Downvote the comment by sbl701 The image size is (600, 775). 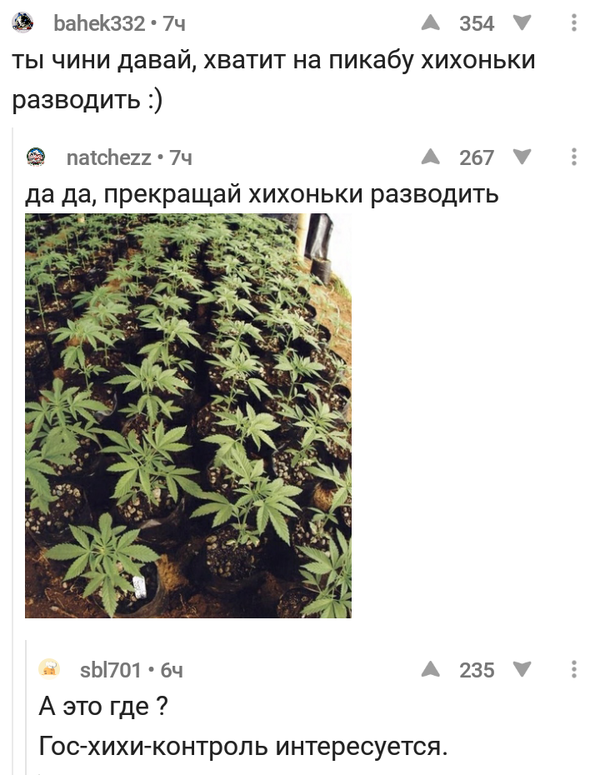(521, 669)
